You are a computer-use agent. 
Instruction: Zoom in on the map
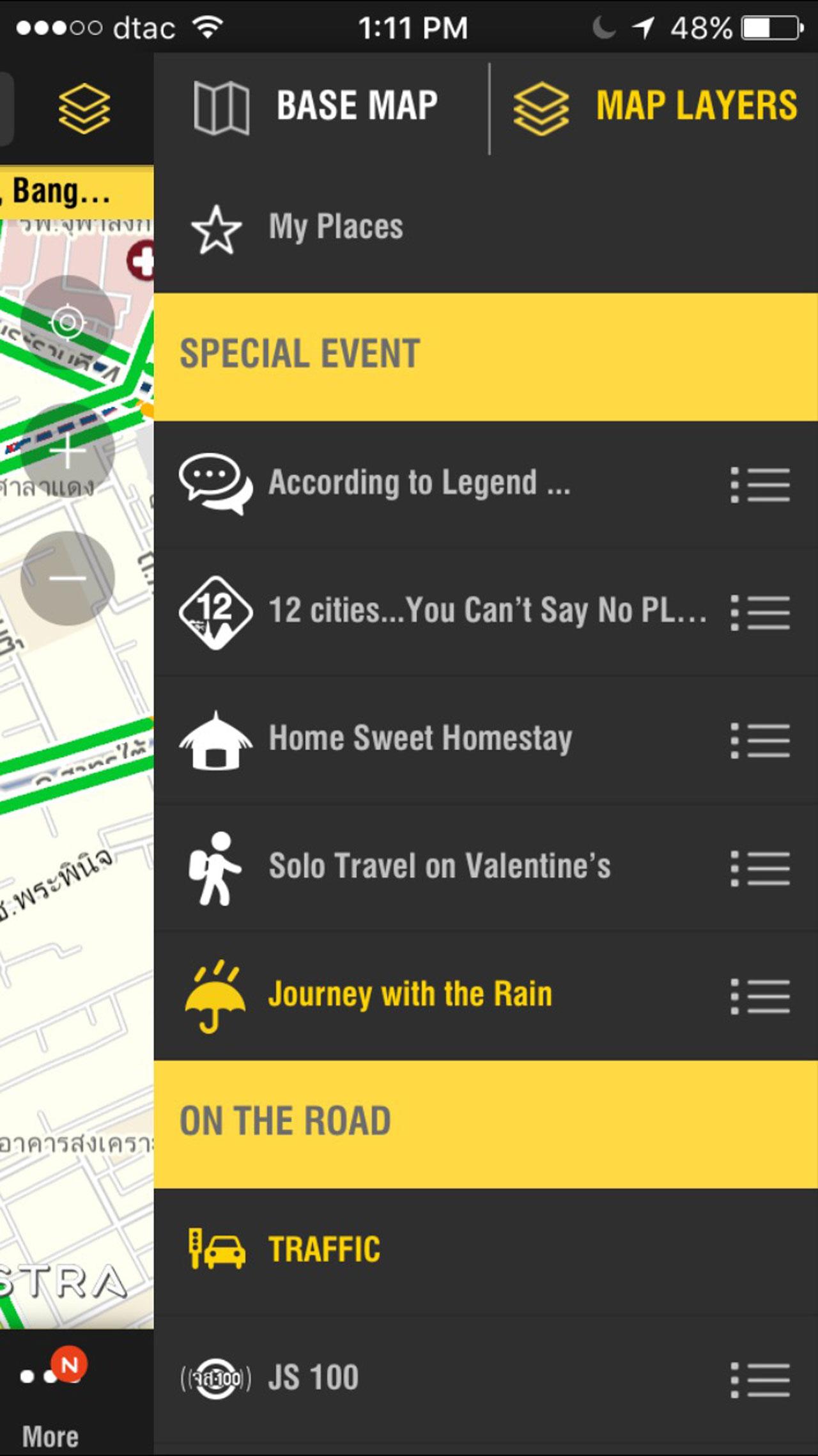(68, 451)
